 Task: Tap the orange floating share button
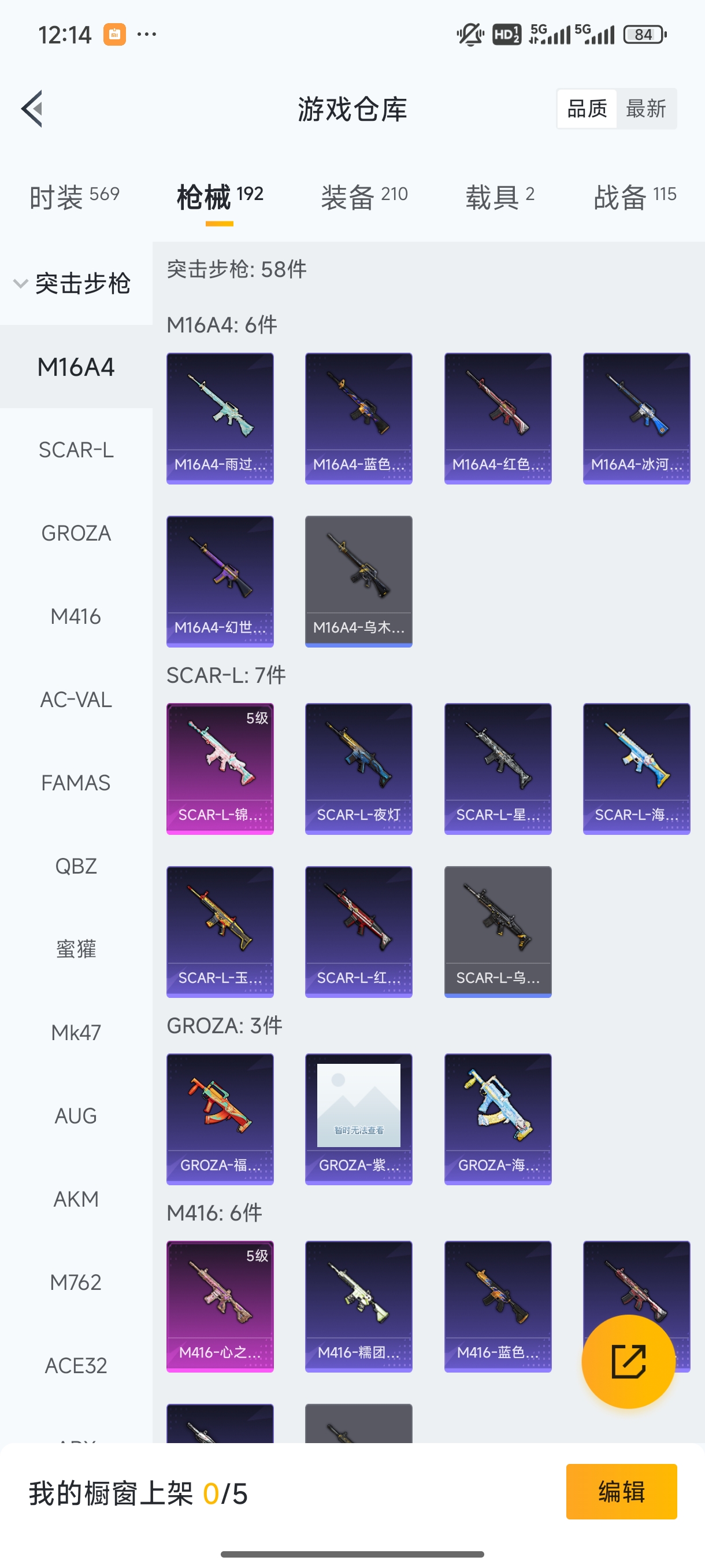point(628,1361)
